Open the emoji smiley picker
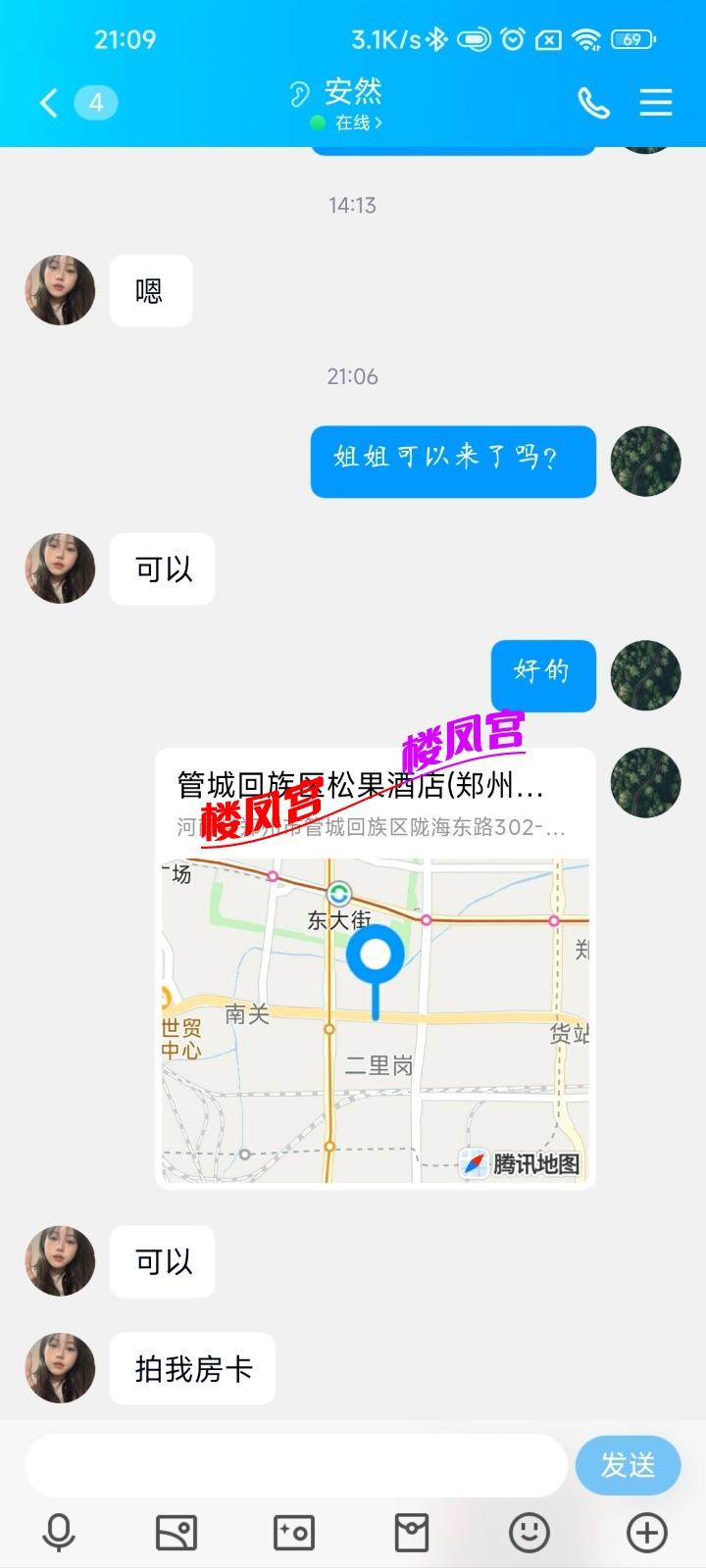Image resolution: width=706 pixels, height=1568 pixels. [529, 1531]
